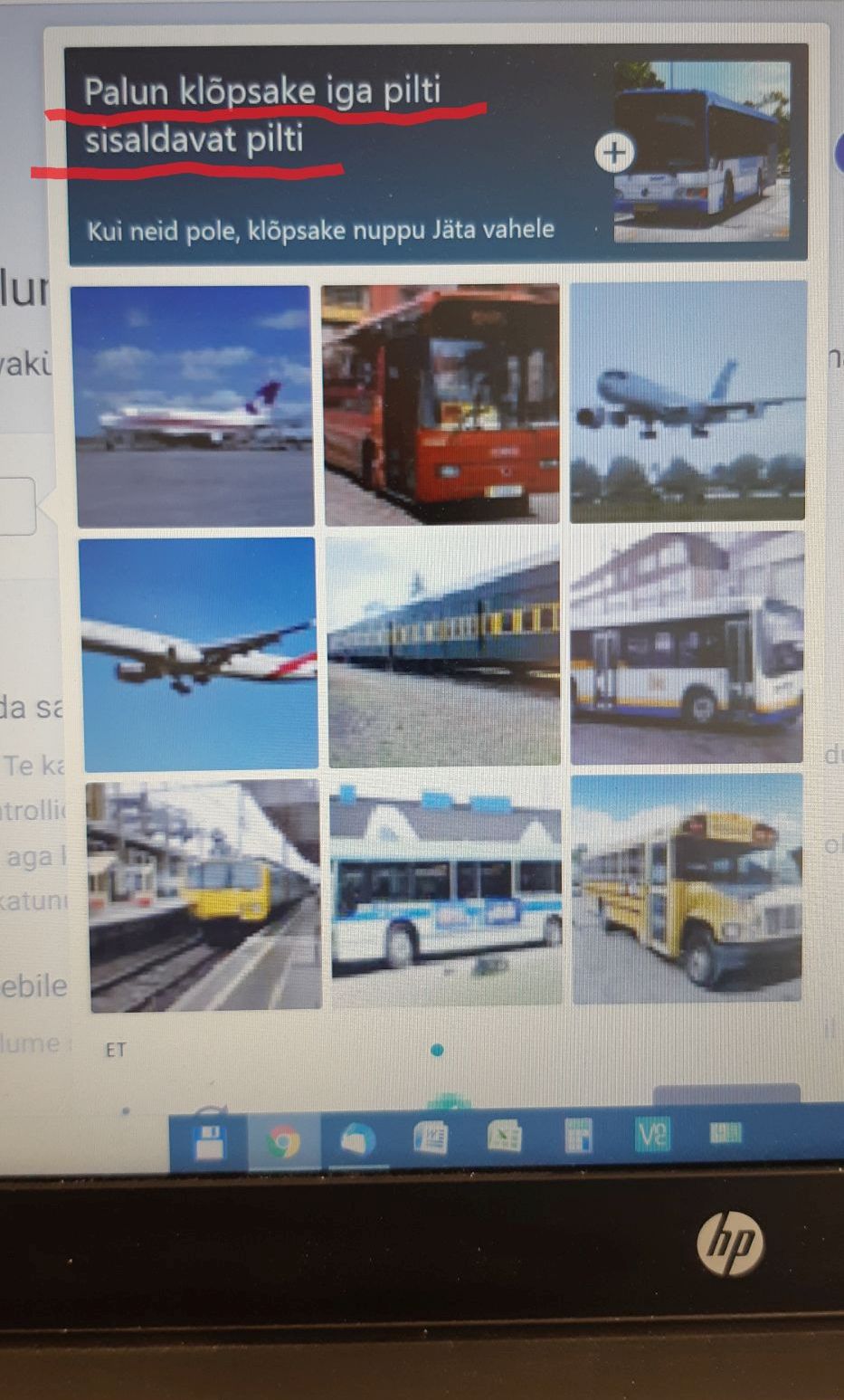The image size is (844, 1400).
Task: Pick the yellow train at the station
Action: [x=205, y=895]
